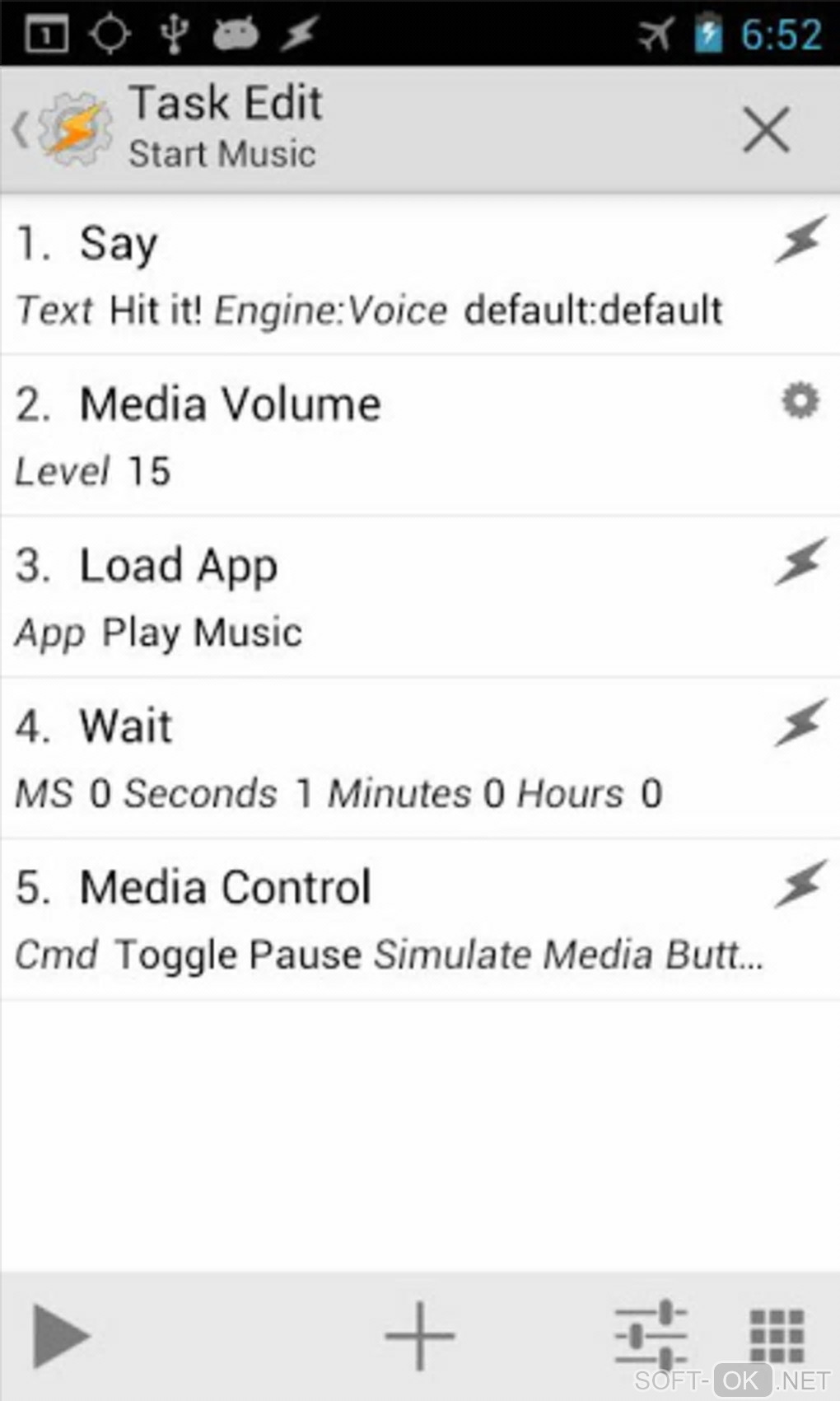The width and height of the screenshot is (840, 1401).
Task: Run the task with the play button
Action: point(60,1335)
